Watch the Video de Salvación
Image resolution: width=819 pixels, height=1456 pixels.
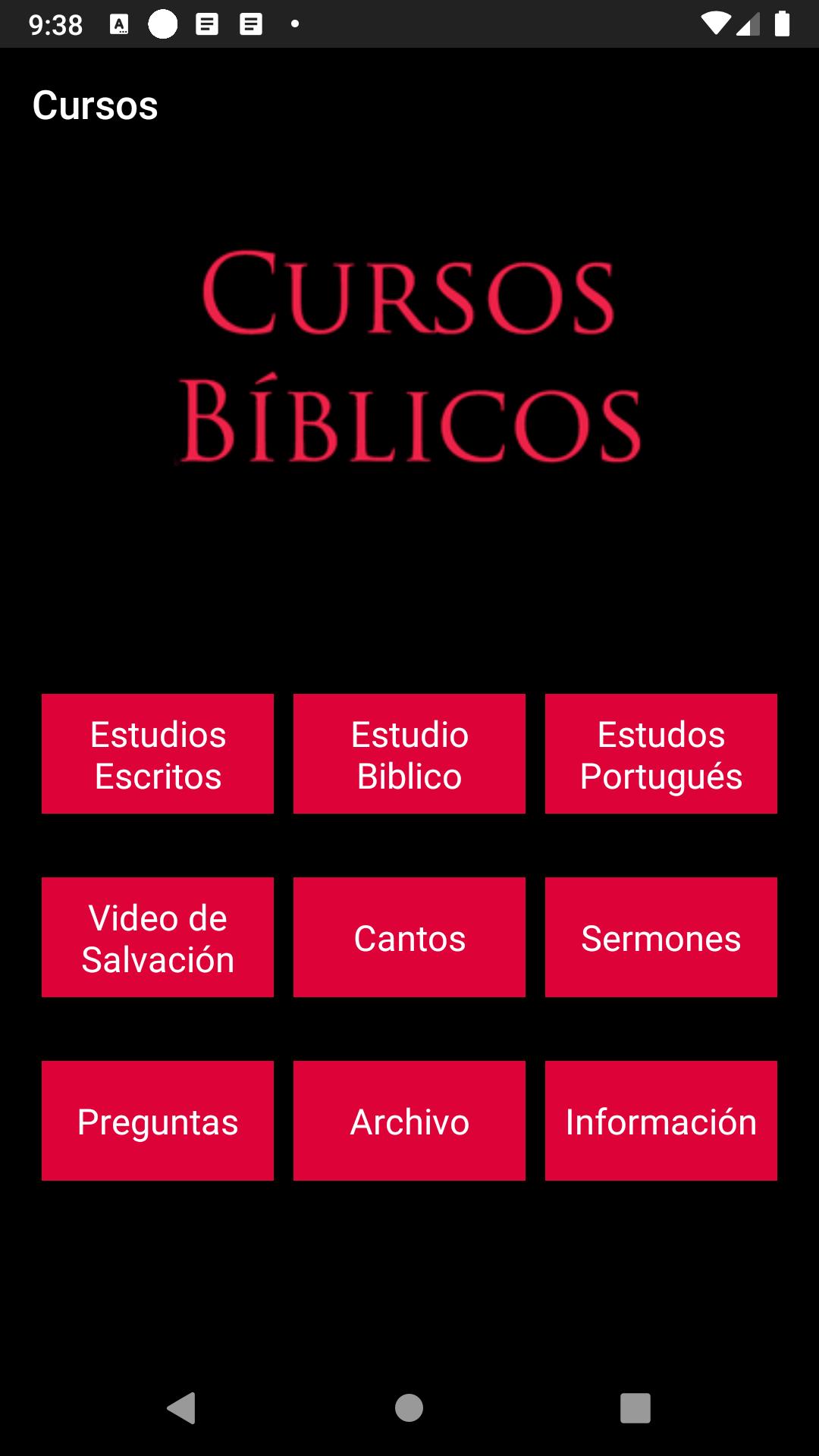(x=158, y=937)
